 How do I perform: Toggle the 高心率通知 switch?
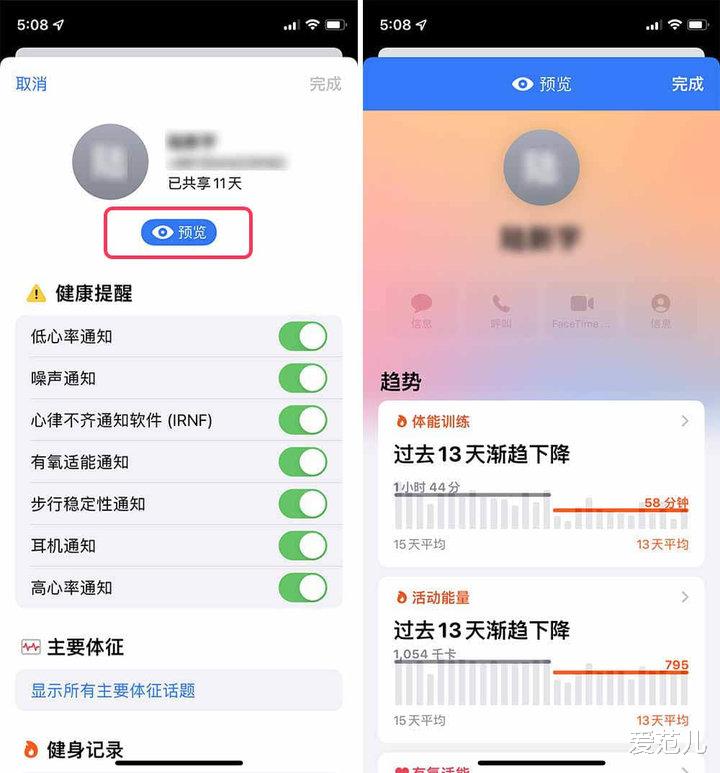pyautogui.click(x=304, y=588)
